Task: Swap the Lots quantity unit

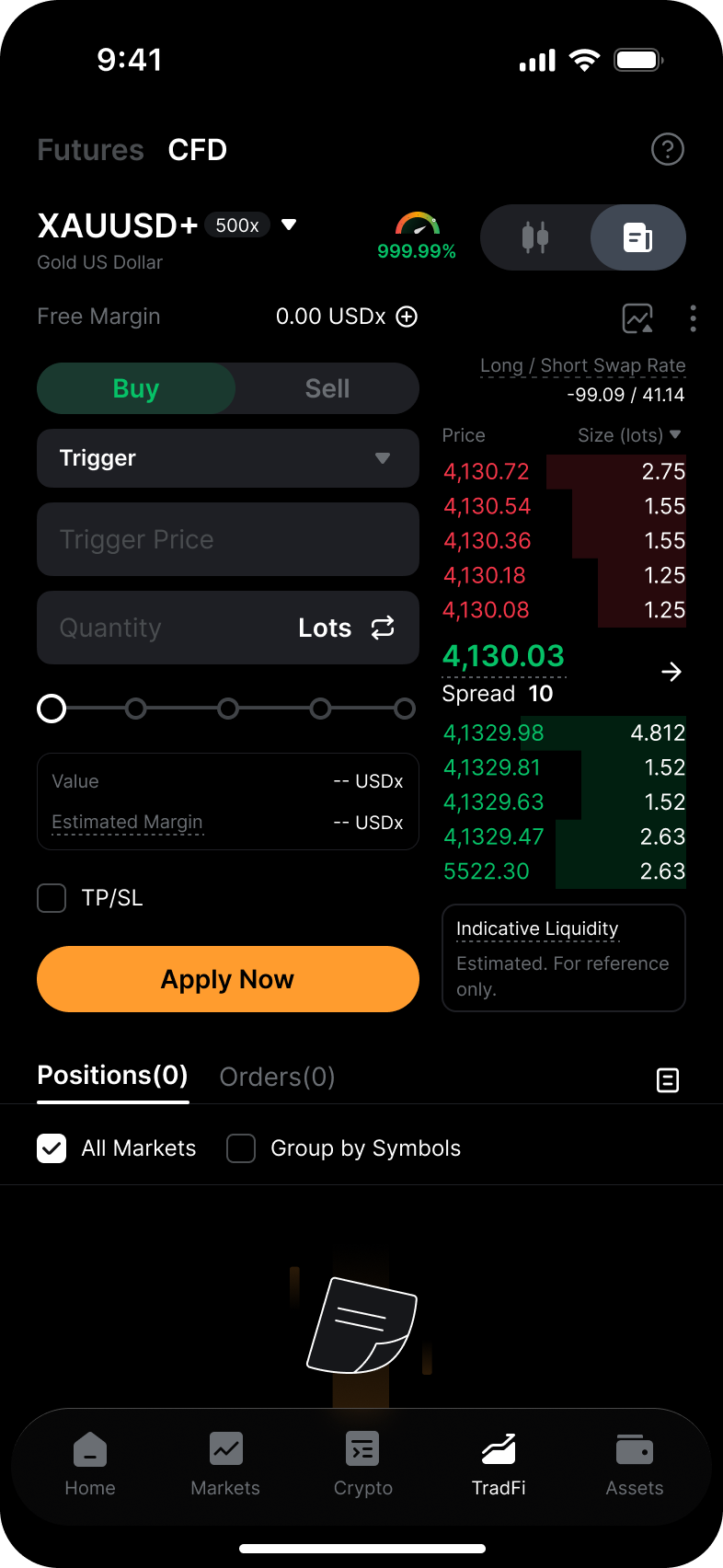Action: click(383, 628)
